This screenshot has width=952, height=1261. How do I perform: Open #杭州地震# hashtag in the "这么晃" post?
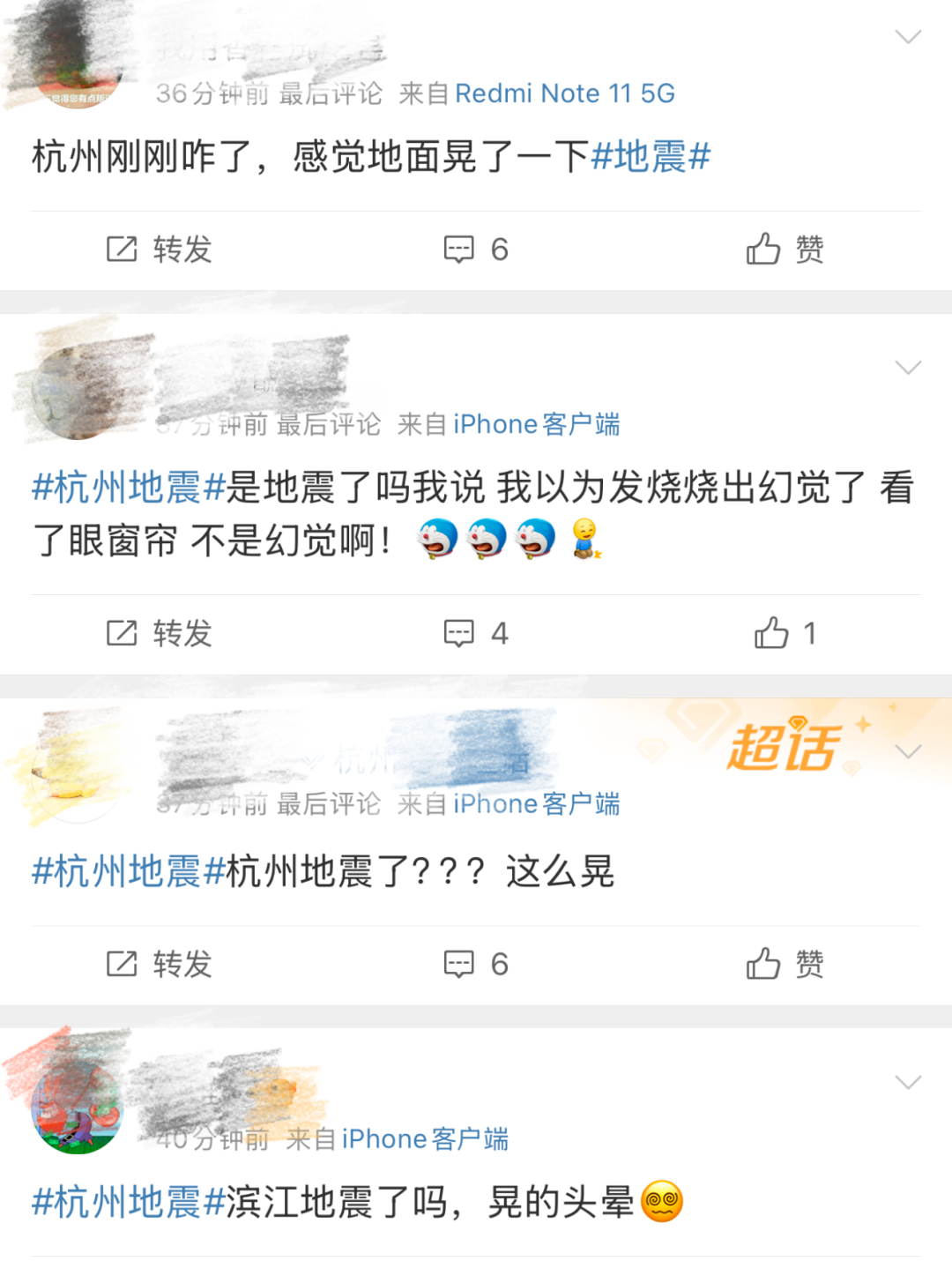pyautogui.click(x=129, y=871)
